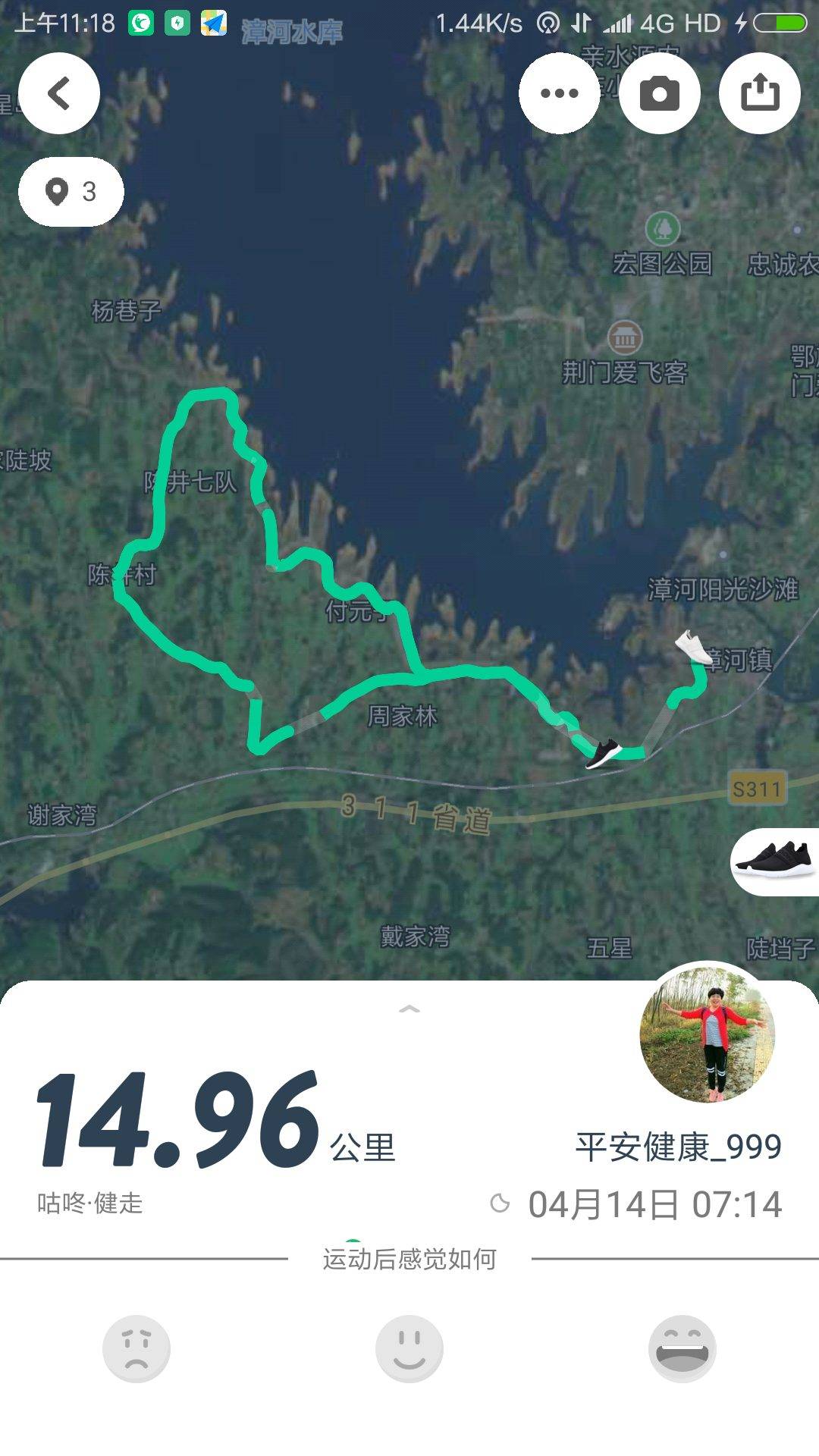Share this walking record
Viewport: 819px width, 1456px height.
tap(759, 94)
